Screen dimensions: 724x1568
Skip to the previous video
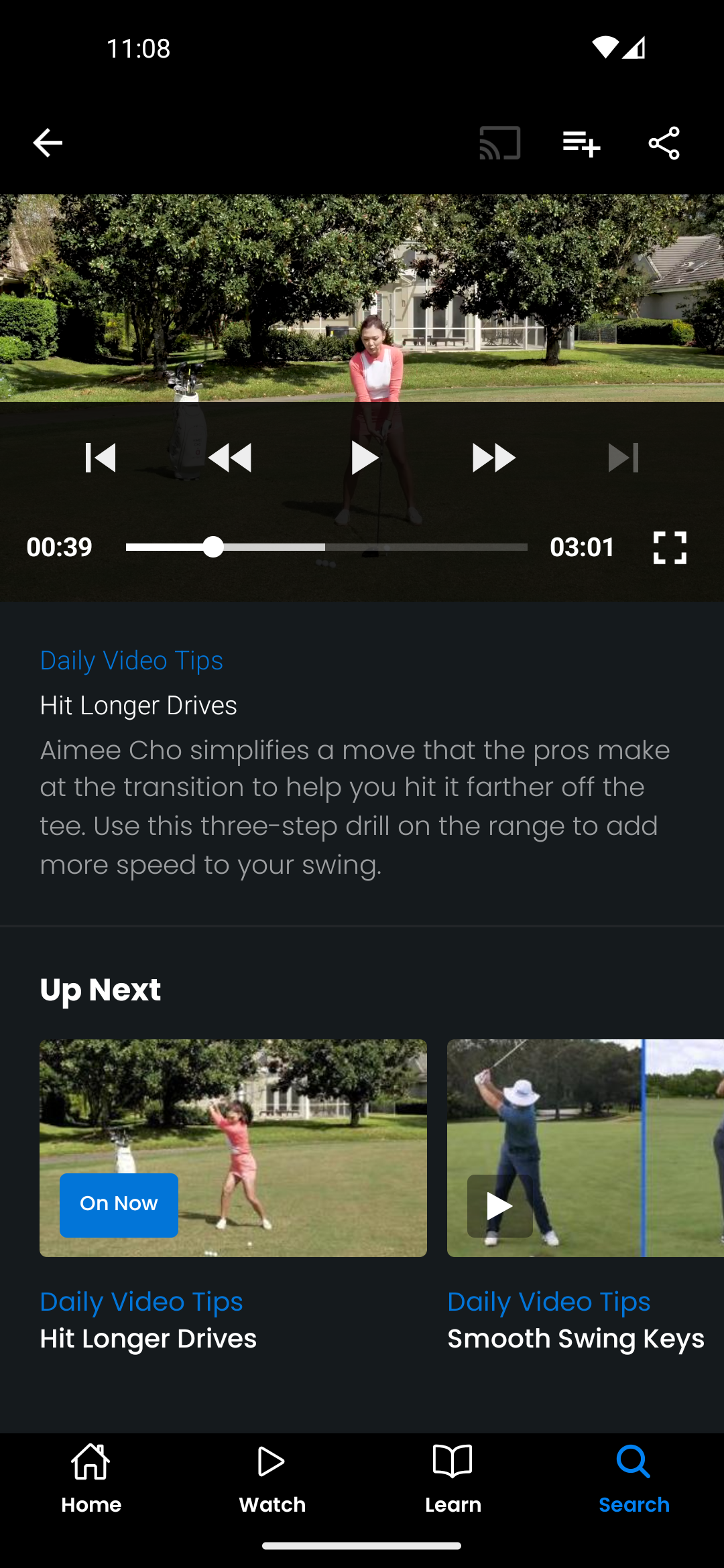tap(101, 458)
